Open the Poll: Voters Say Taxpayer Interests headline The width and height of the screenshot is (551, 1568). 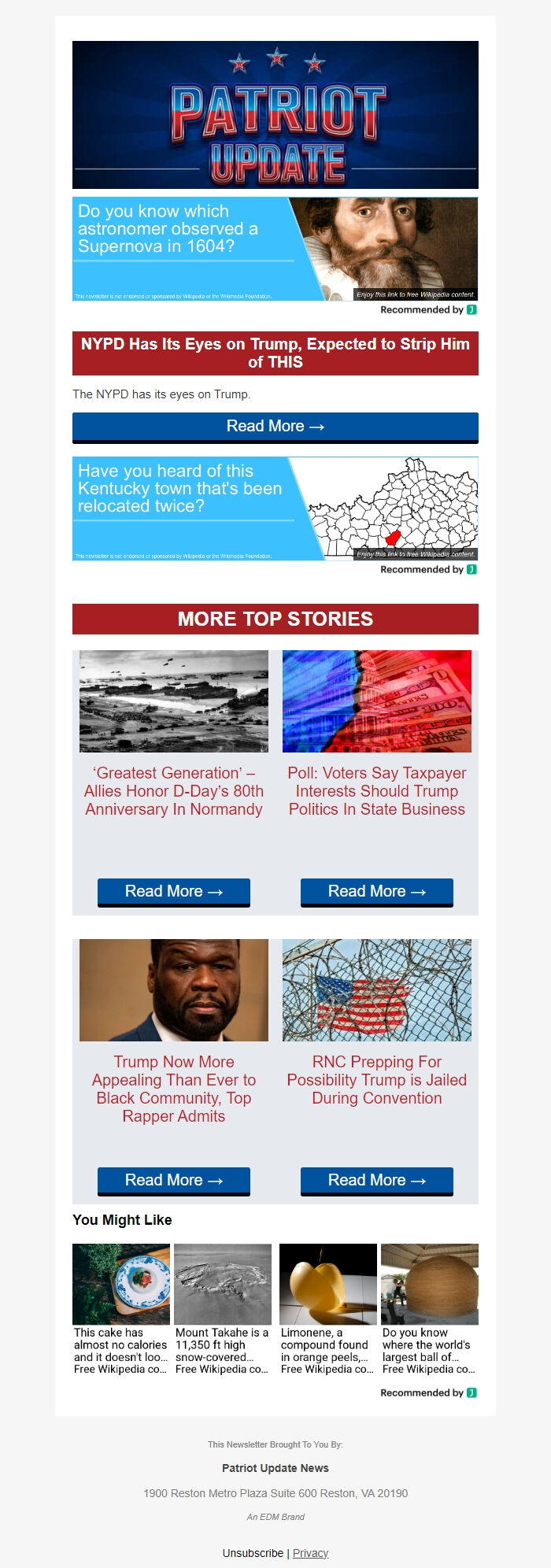click(x=376, y=791)
